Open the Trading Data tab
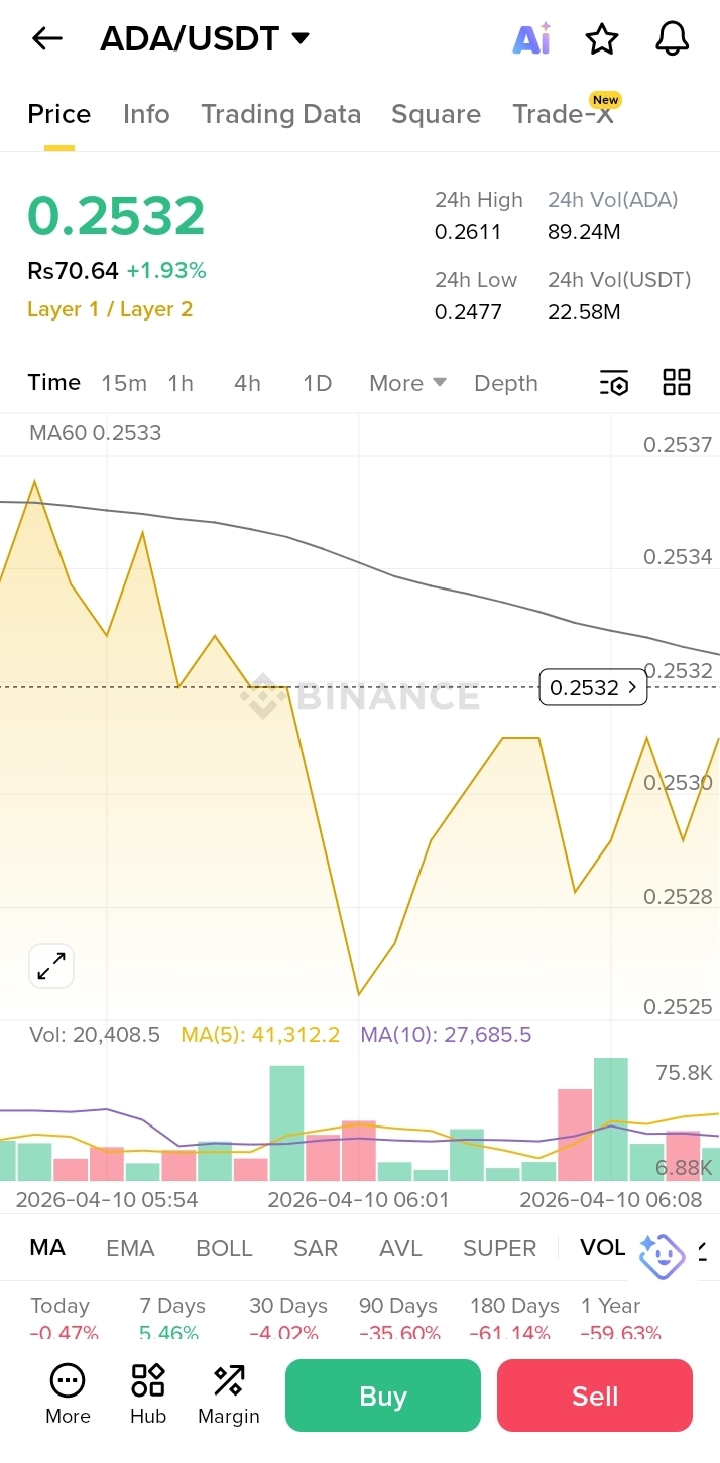Screen dimensions: 720x1463 [281, 114]
